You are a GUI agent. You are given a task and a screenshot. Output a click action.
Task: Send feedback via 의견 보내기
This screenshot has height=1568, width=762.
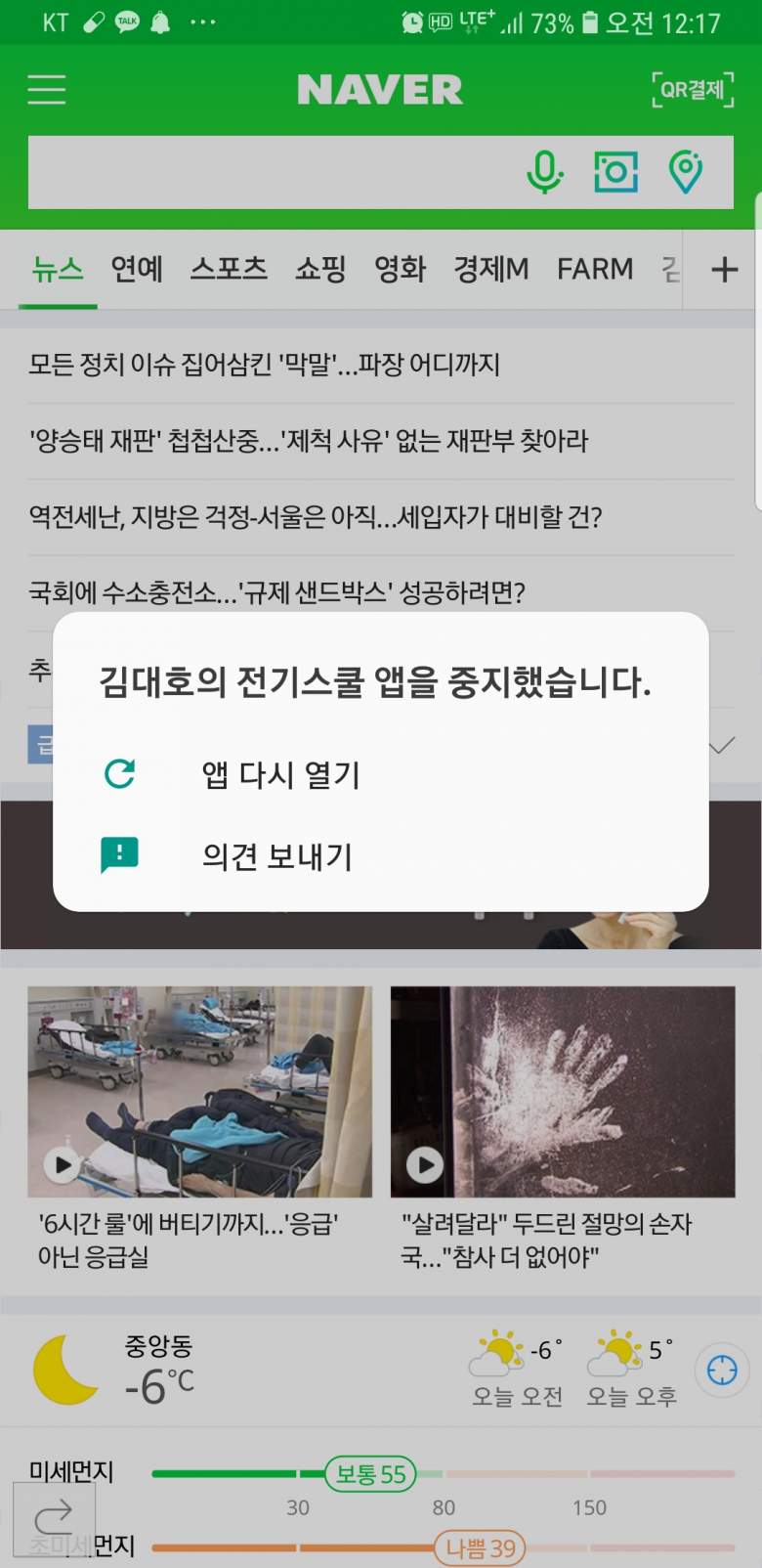tap(276, 856)
